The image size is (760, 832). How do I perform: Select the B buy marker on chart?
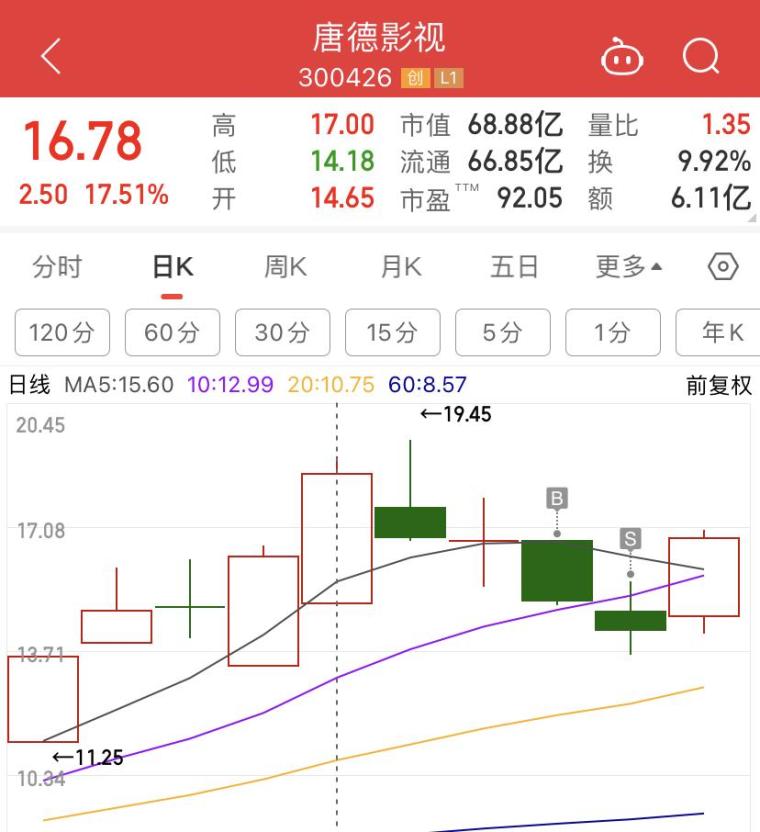tap(557, 498)
